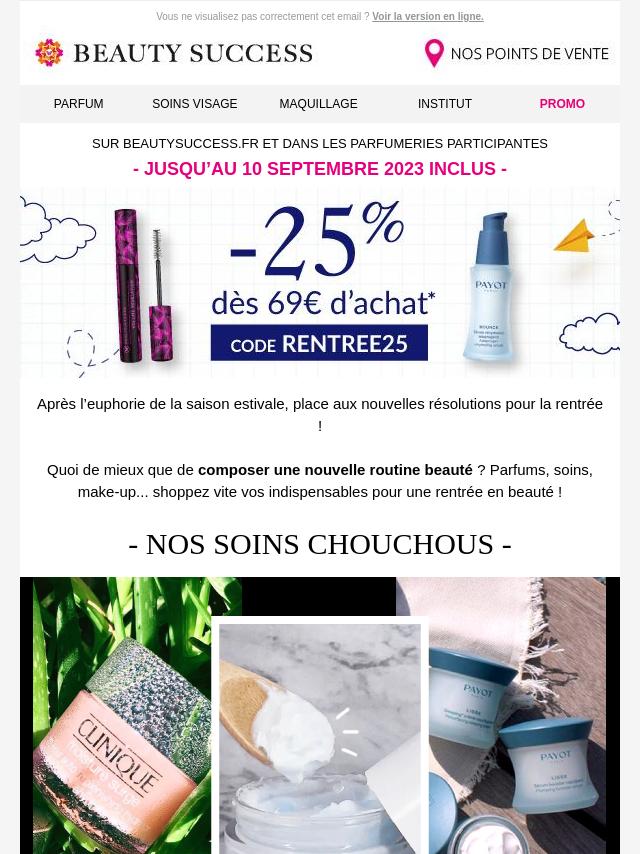Open the 'Voir la version en ligne' link
This screenshot has width=640, height=854.
[x=427, y=17]
